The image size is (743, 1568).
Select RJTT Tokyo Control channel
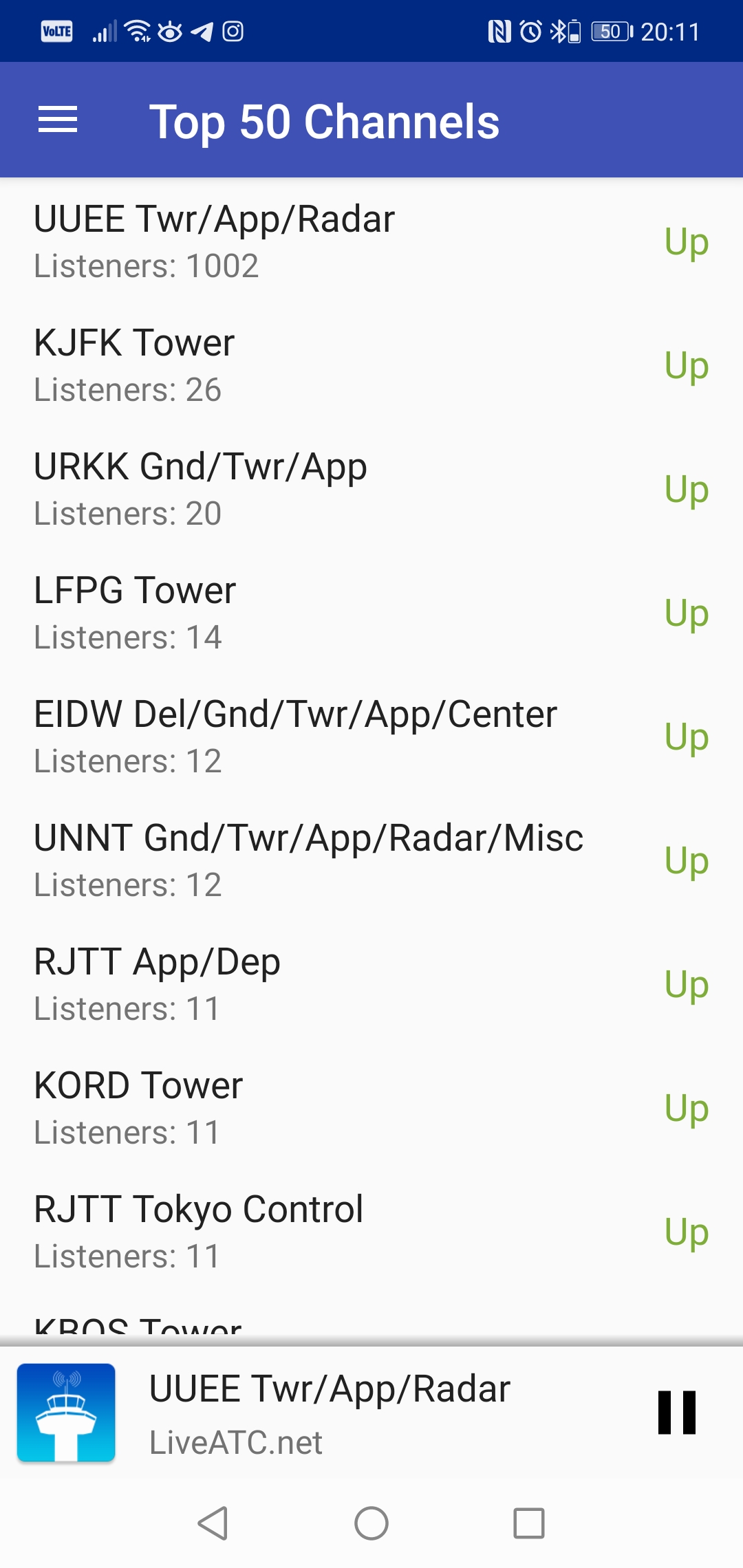coord(371,1232)
